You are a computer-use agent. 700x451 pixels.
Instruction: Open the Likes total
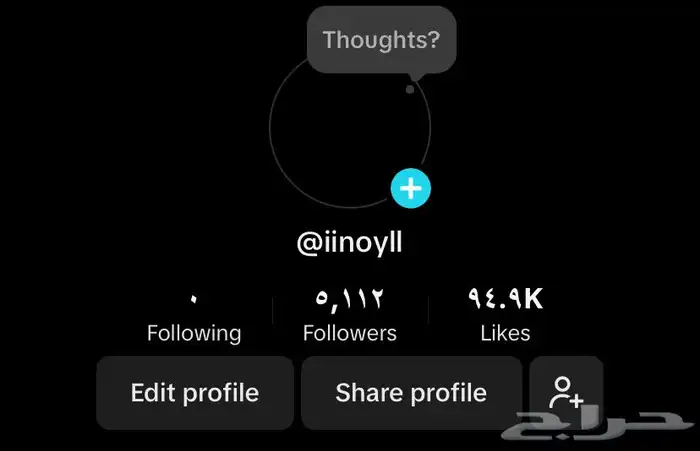505,317
